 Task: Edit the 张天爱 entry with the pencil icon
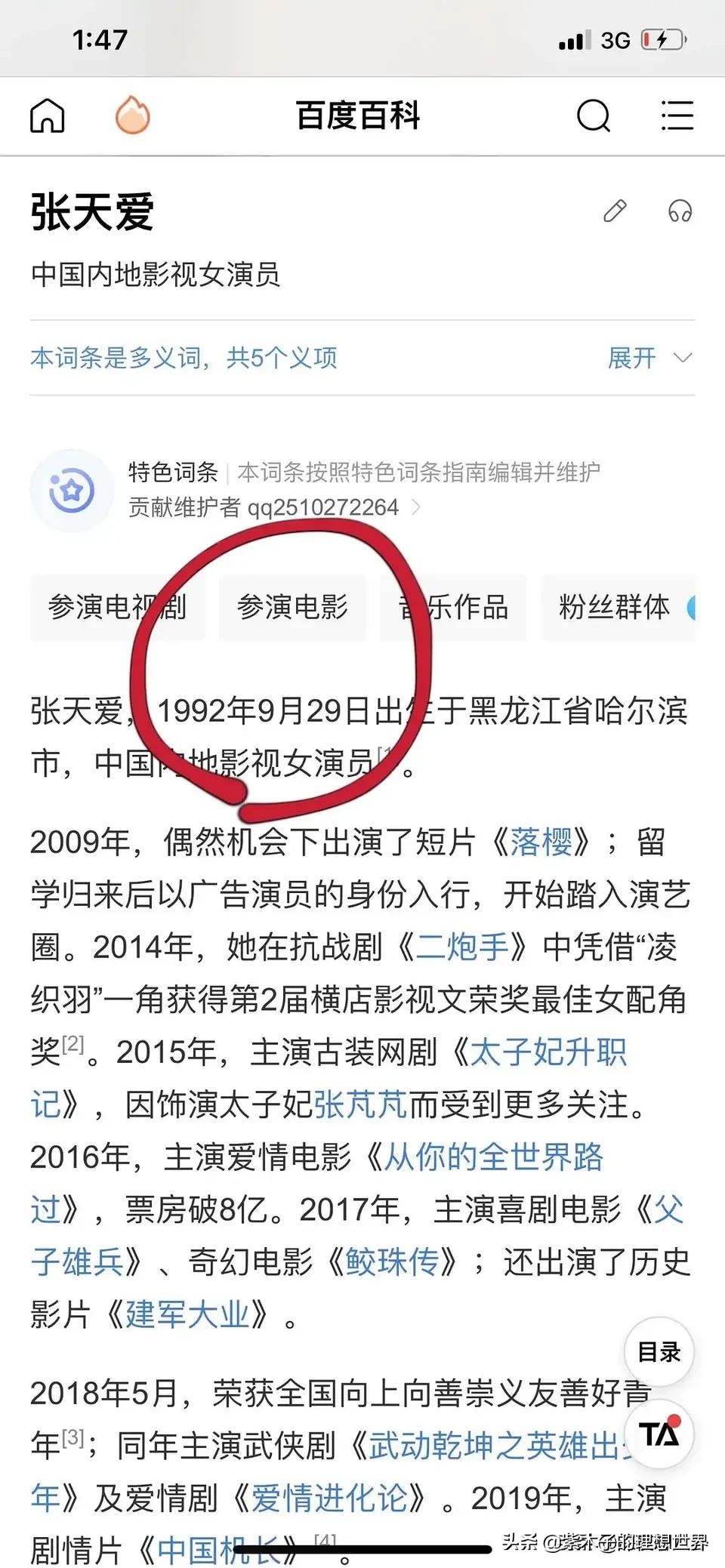coord(615,211)
